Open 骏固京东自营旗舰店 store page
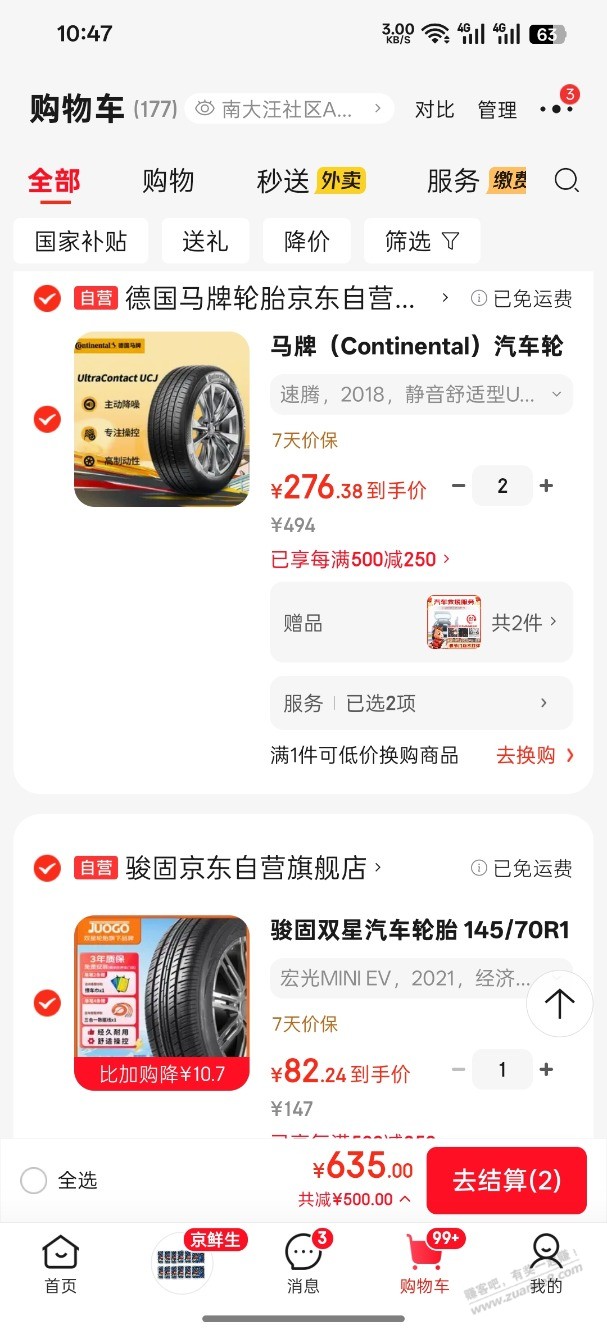607x1334 pixels. (x=245, y=868)
